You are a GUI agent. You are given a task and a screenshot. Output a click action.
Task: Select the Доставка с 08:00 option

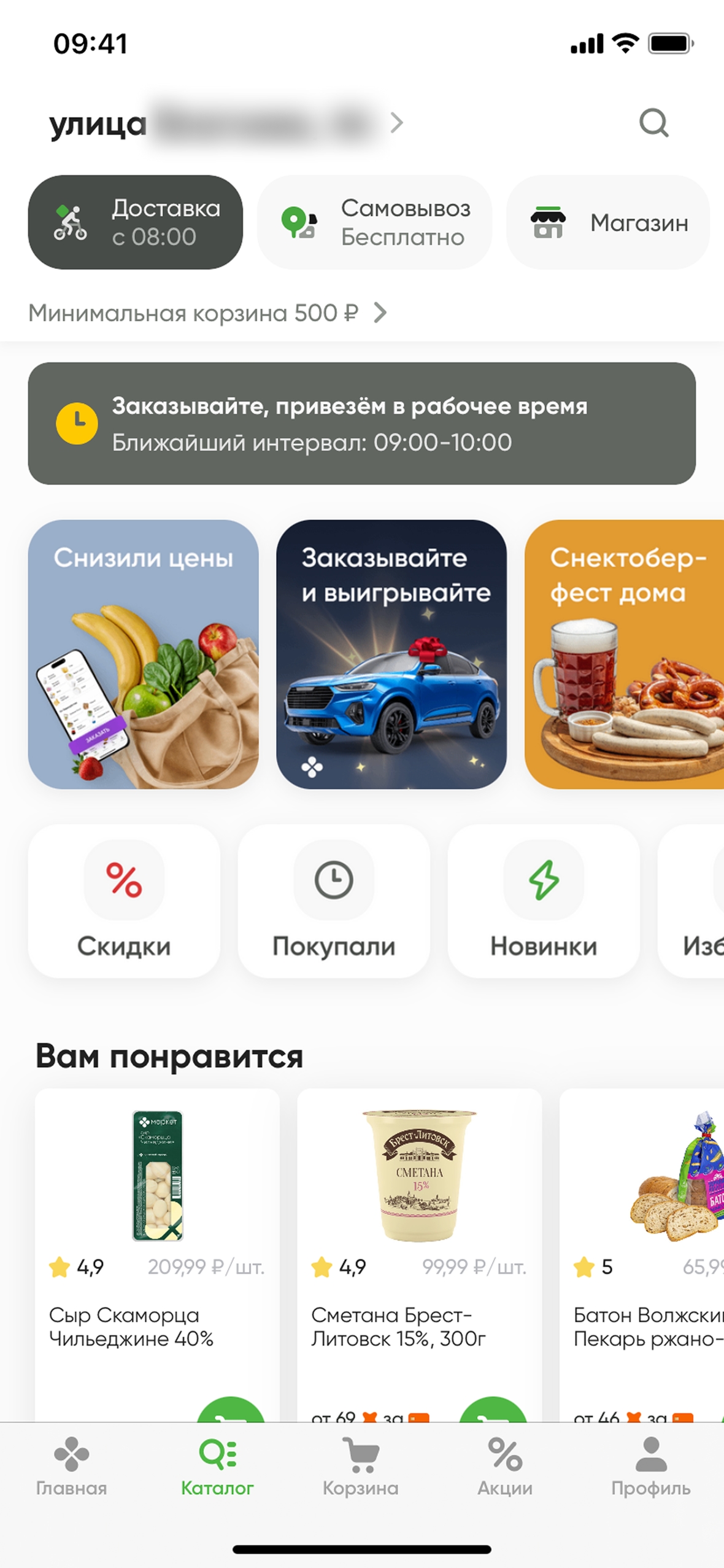[135, 222]
